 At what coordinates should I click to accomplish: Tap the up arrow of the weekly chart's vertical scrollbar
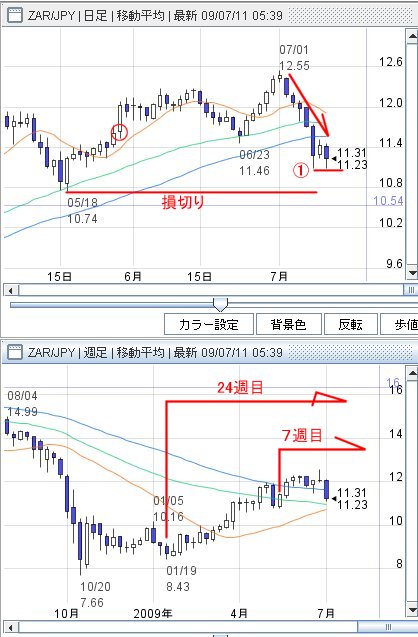coord(412,373)
